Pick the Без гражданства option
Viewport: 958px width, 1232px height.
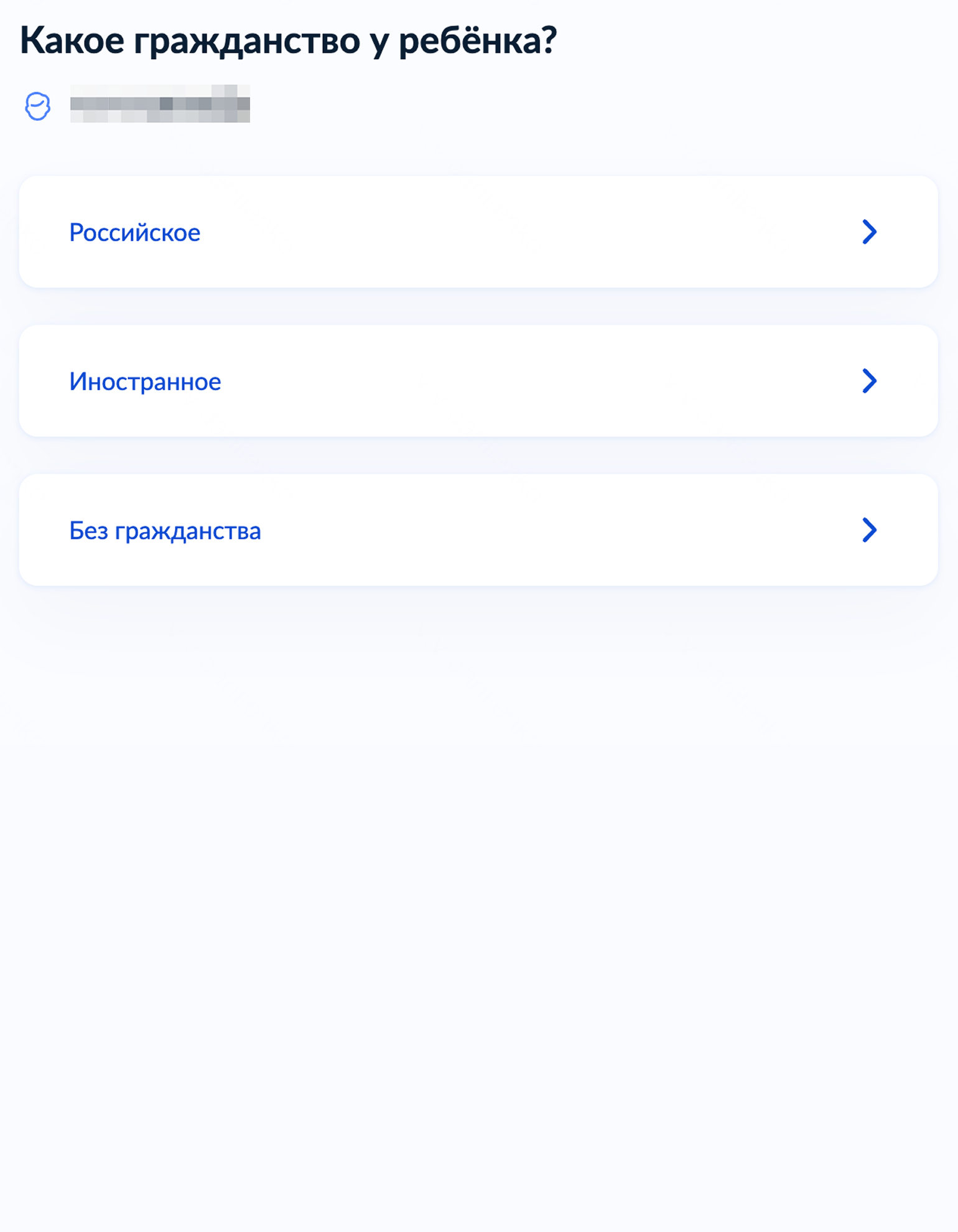[x=478, y=530]
